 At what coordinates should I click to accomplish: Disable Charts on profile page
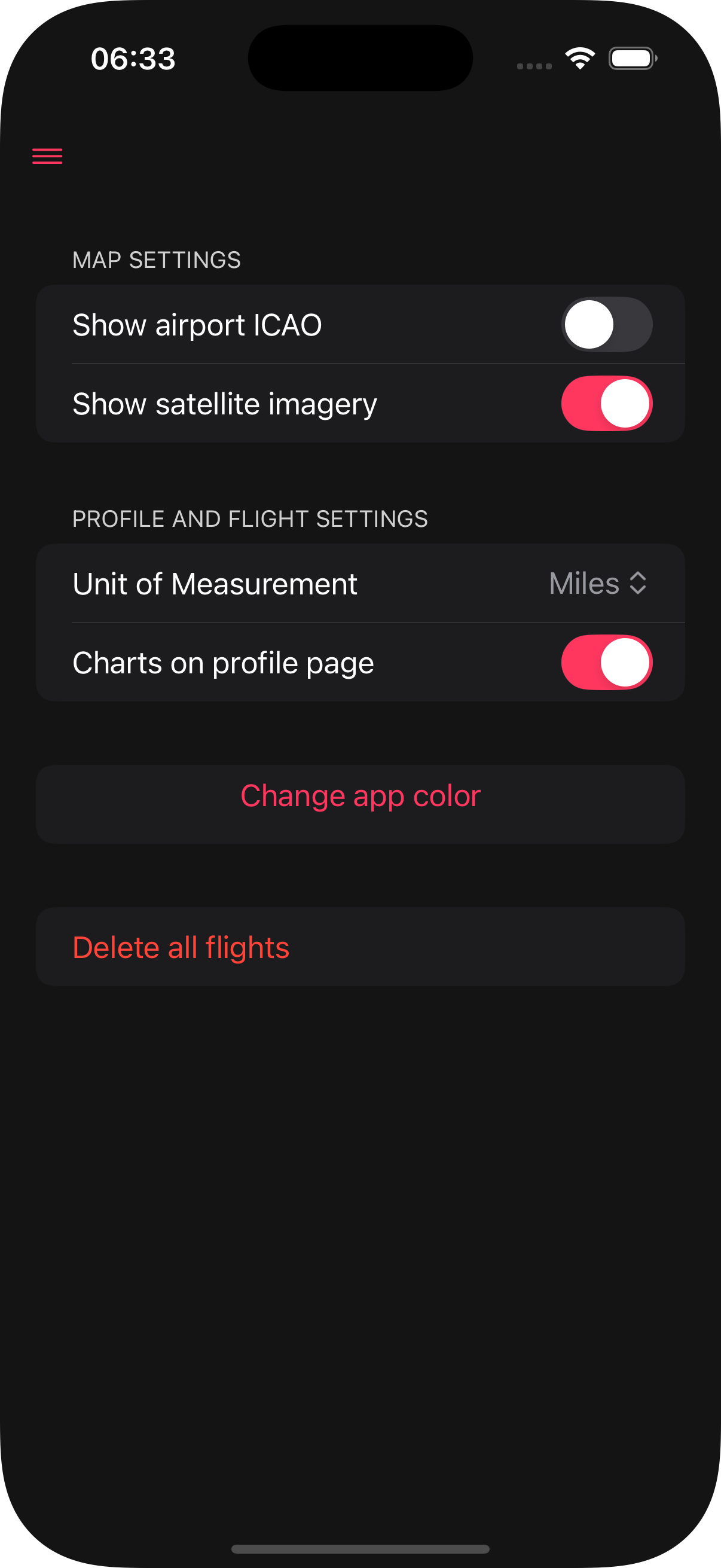(607, 662)
